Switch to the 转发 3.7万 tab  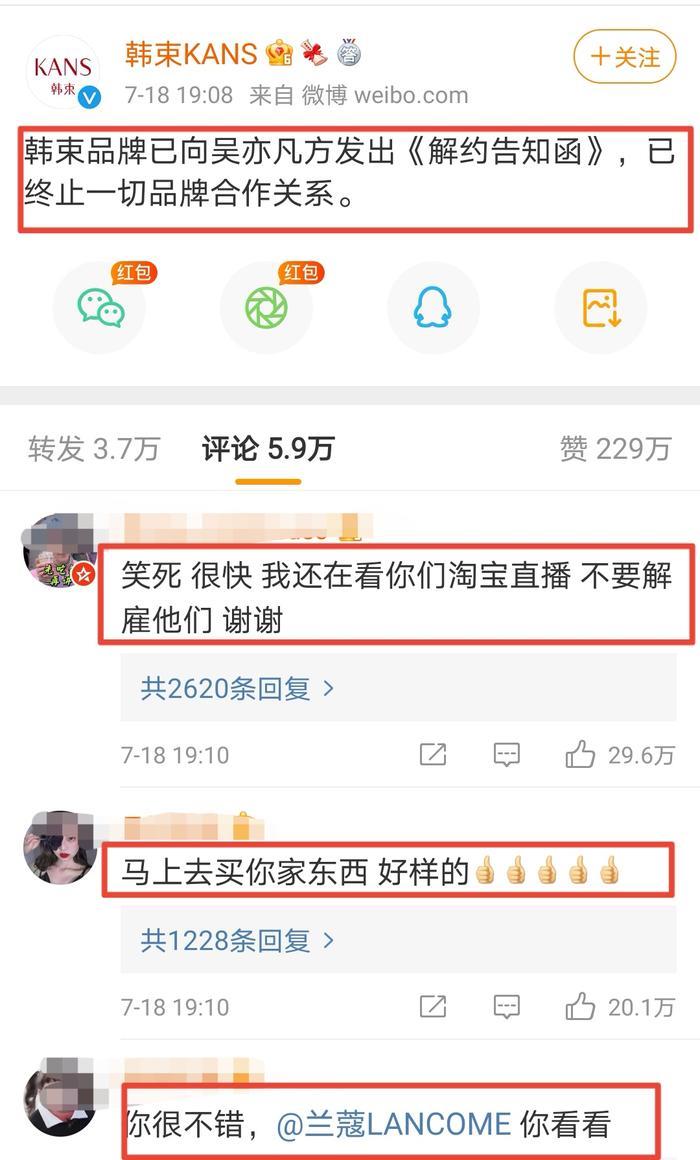point(93,449)
